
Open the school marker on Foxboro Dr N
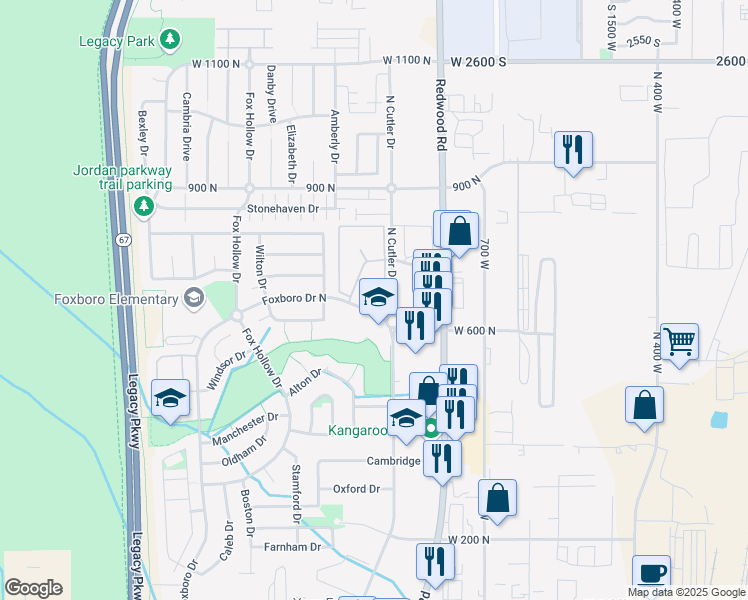[x=378, y=297]
